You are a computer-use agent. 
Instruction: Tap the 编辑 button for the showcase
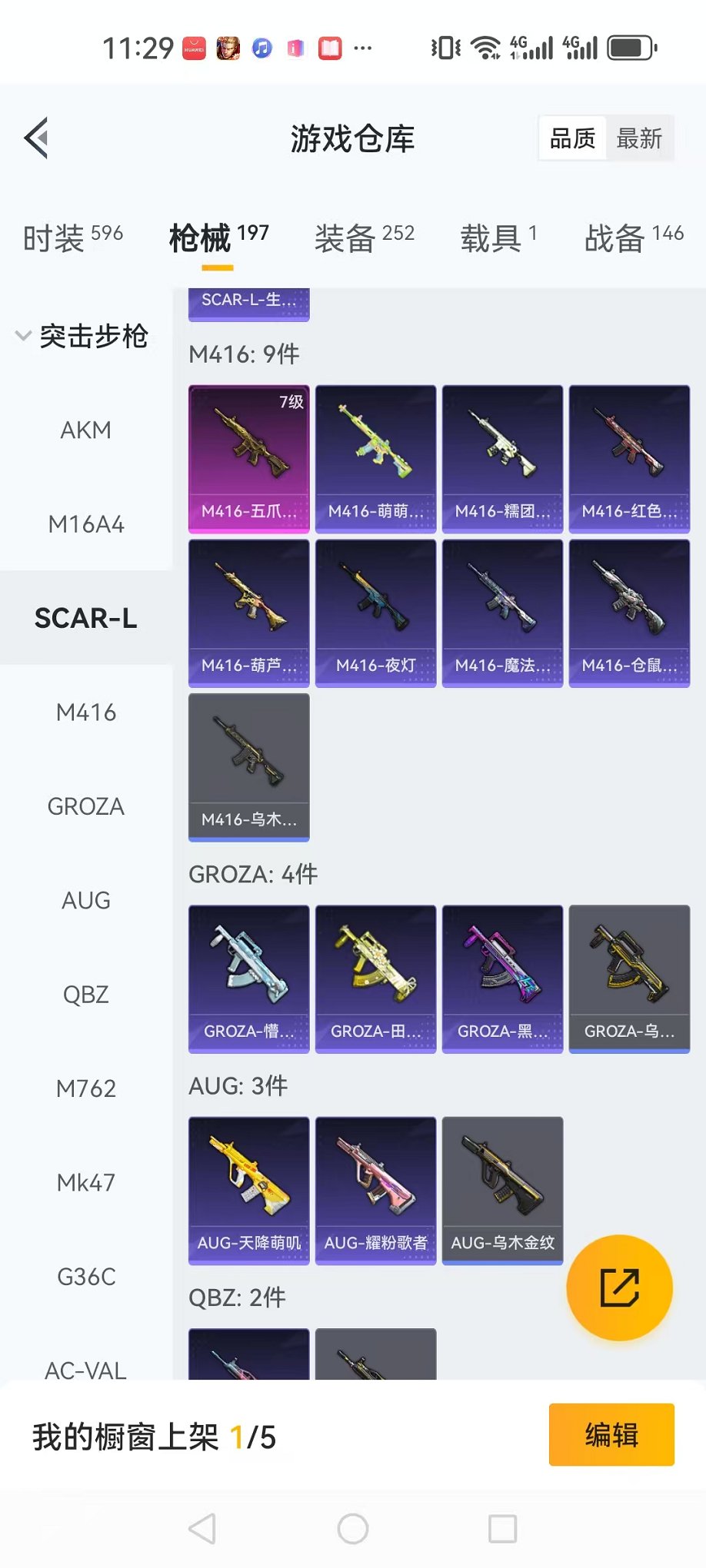[611, 1435]
